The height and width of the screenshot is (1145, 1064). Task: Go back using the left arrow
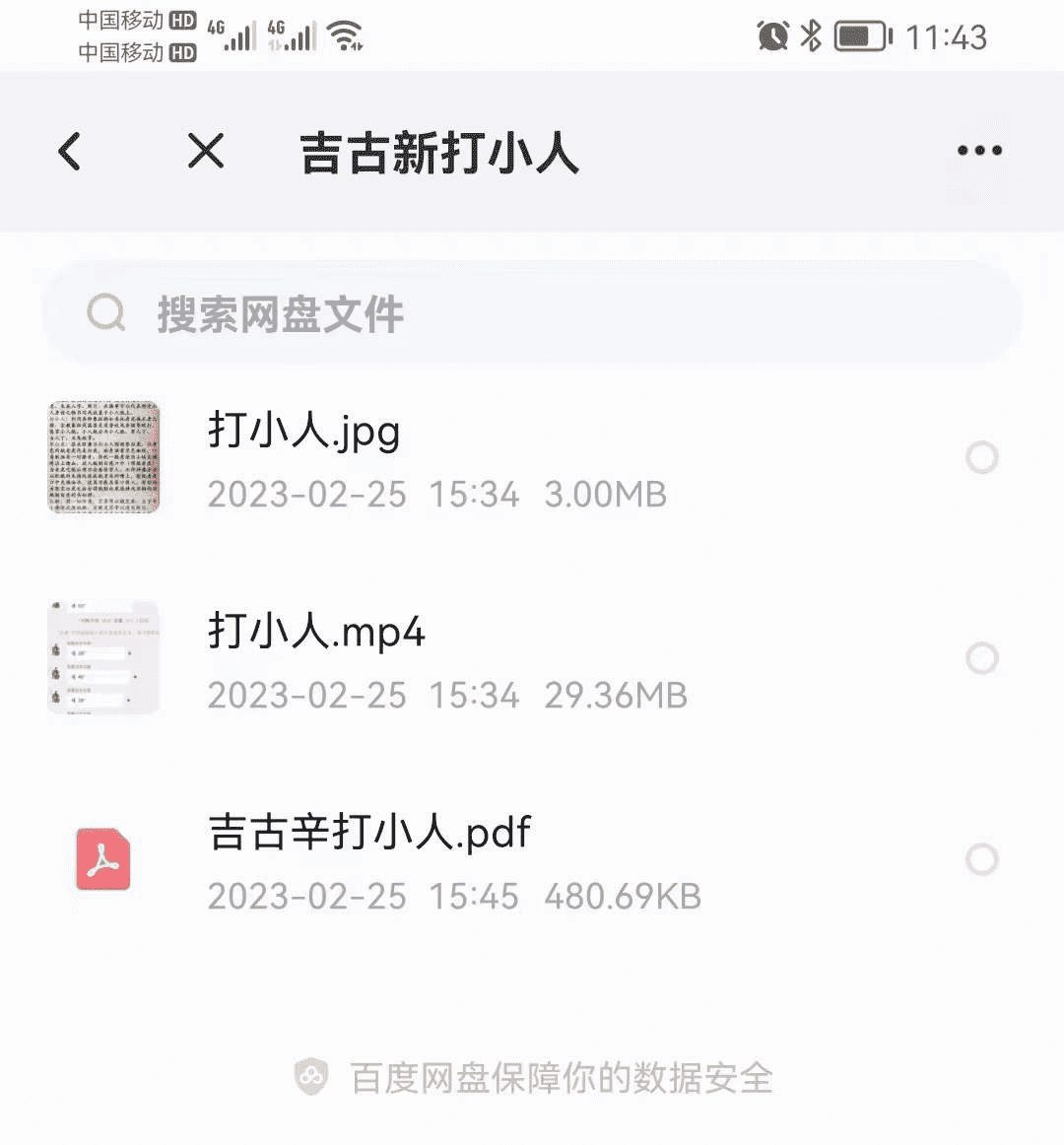[x=69, y=152]
